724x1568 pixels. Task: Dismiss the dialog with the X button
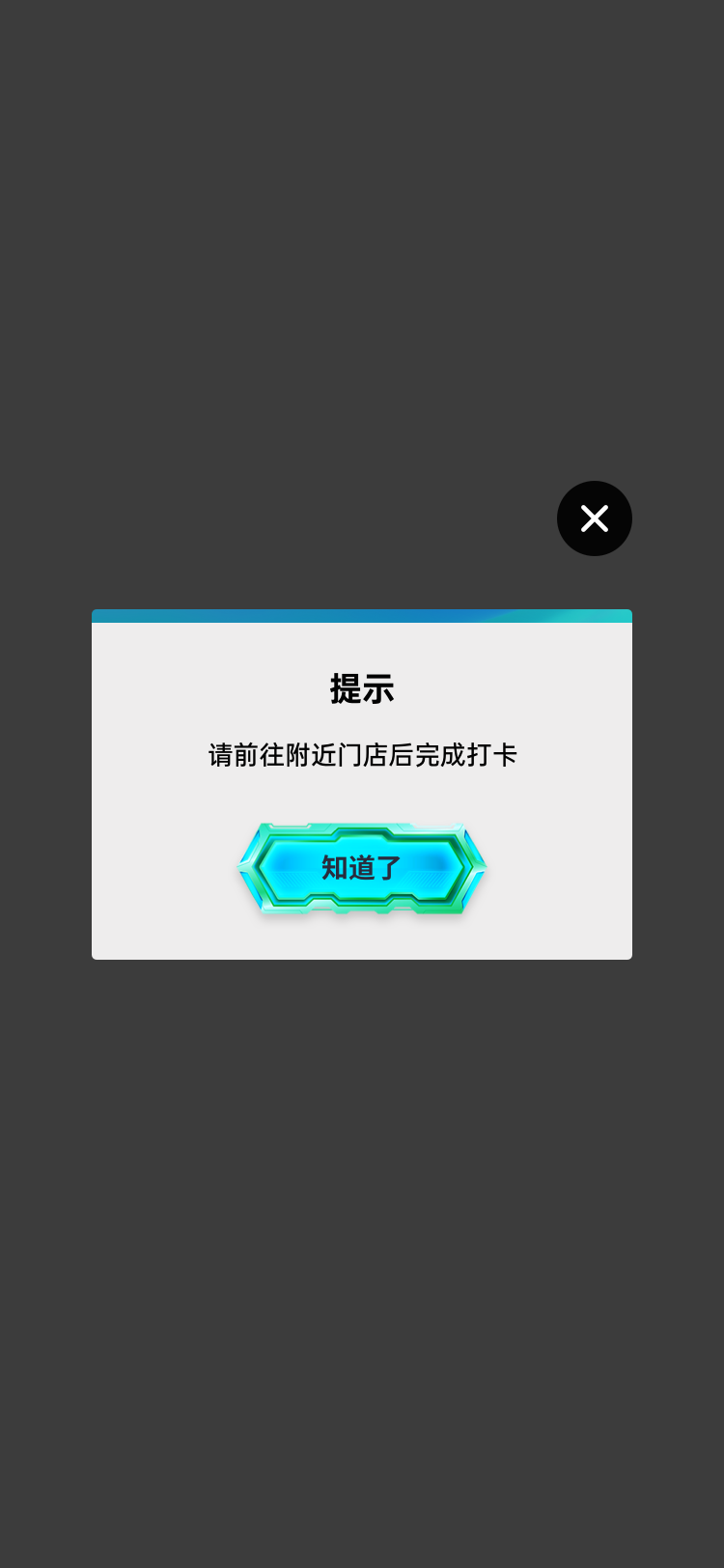(595, 518)
